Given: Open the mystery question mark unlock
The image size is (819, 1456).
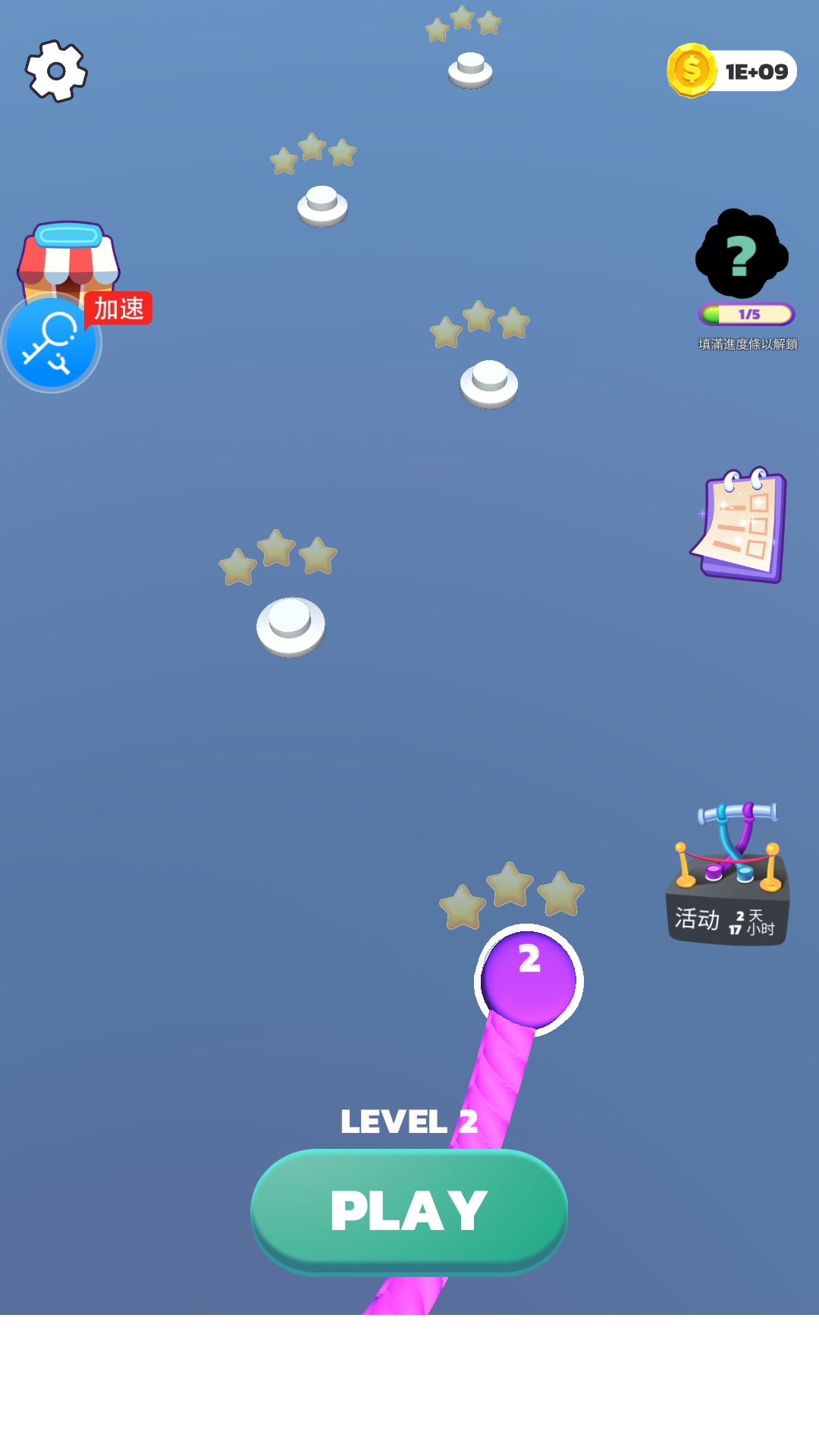Looking at the screenshot, I should (x=742, y=255).
